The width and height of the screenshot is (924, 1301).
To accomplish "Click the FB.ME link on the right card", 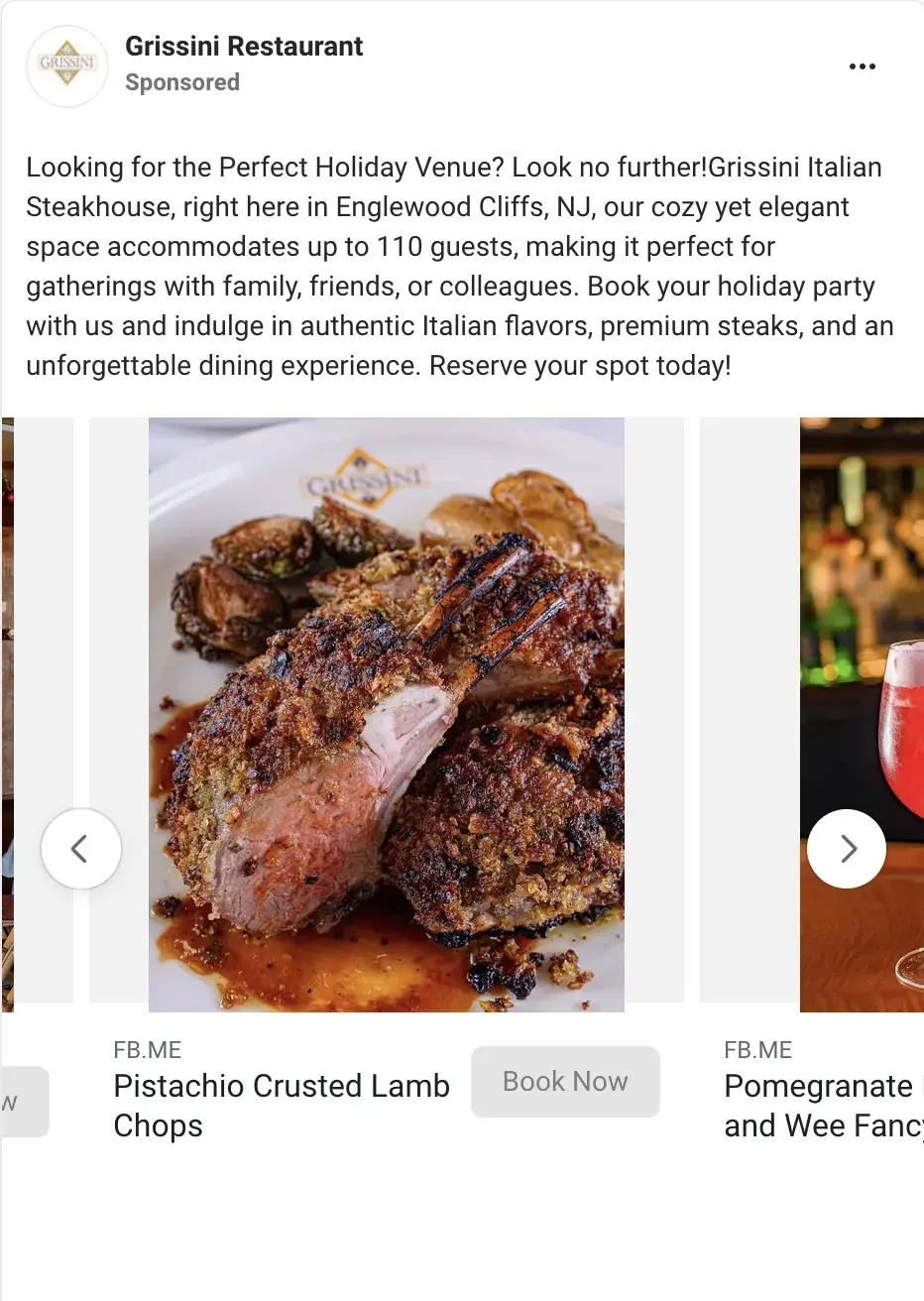I will click(757, 1049).
